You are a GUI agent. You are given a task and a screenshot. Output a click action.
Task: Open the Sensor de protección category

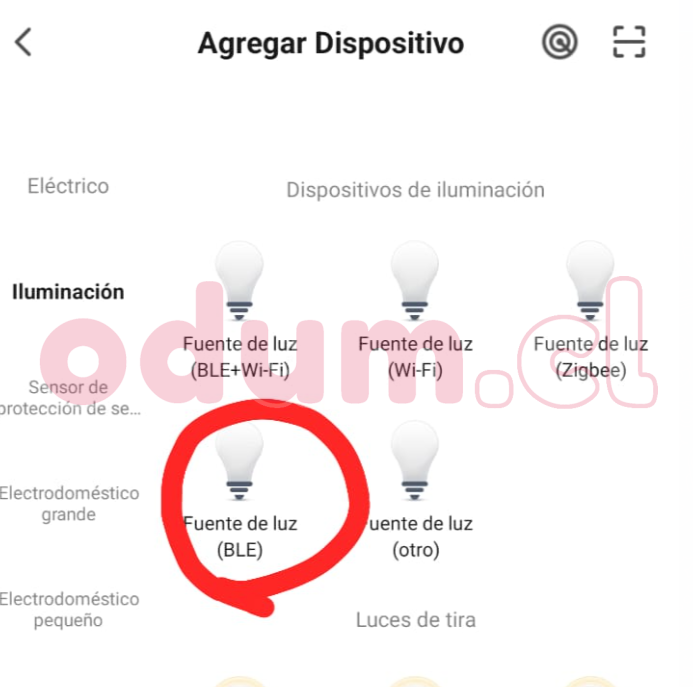(68, 397)
